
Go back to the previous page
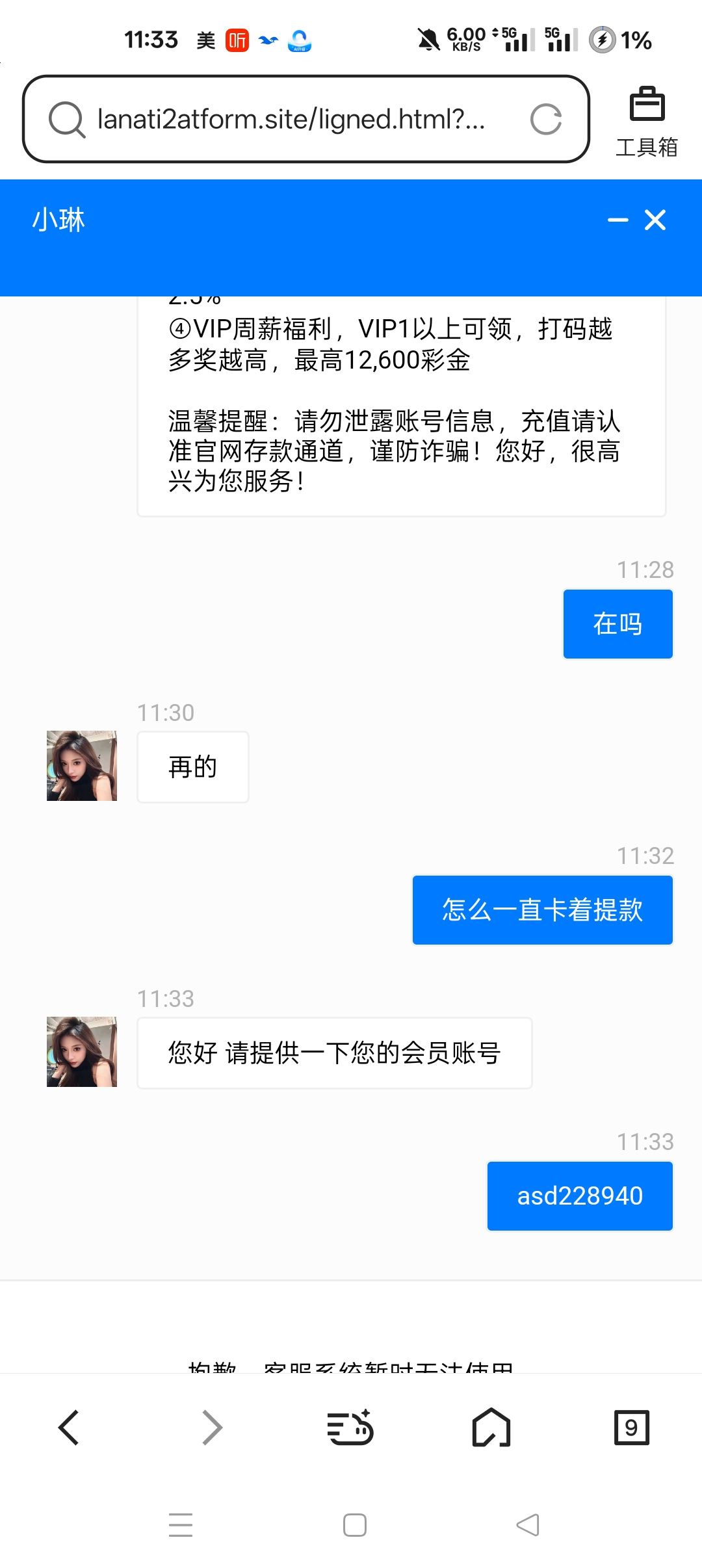[69, 1428]
